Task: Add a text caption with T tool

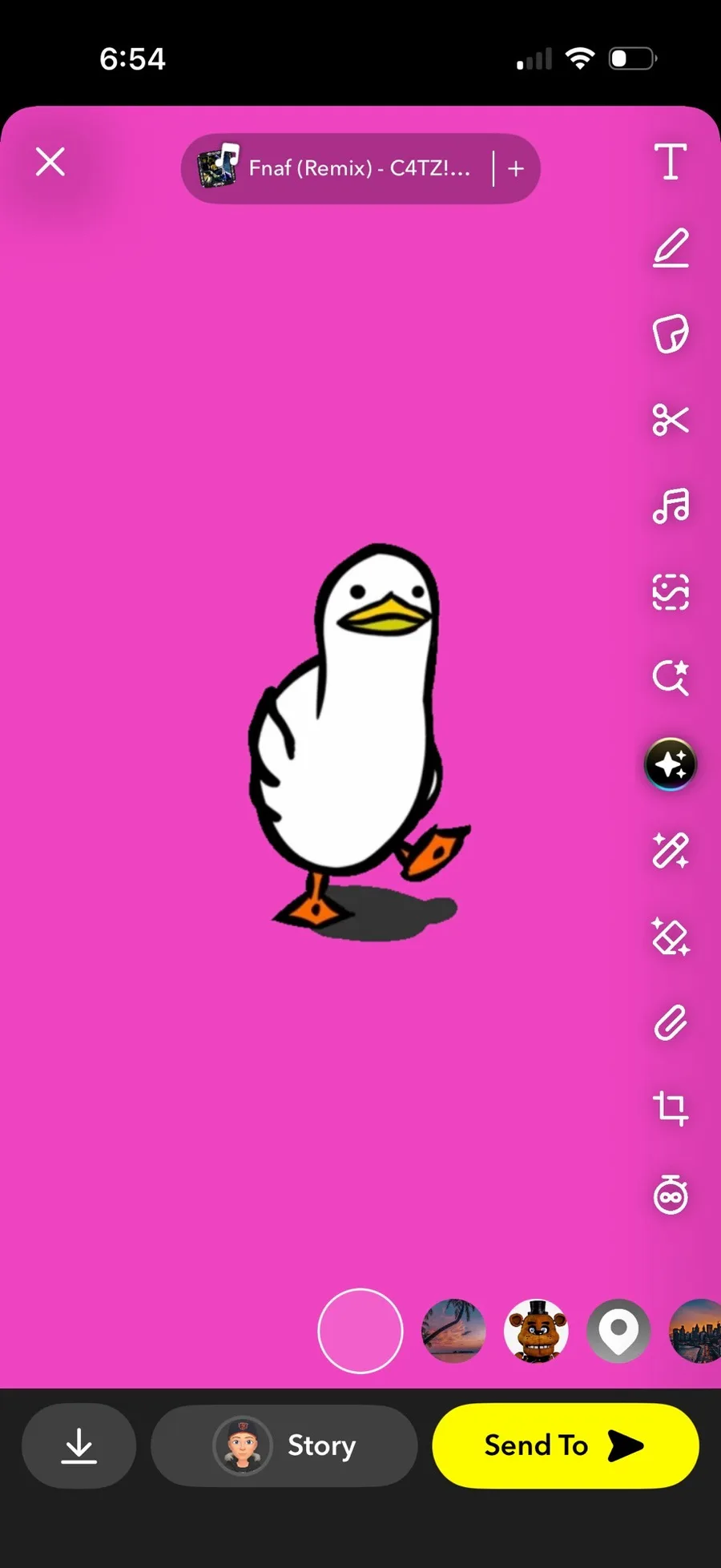Action: tap(671, 163)
